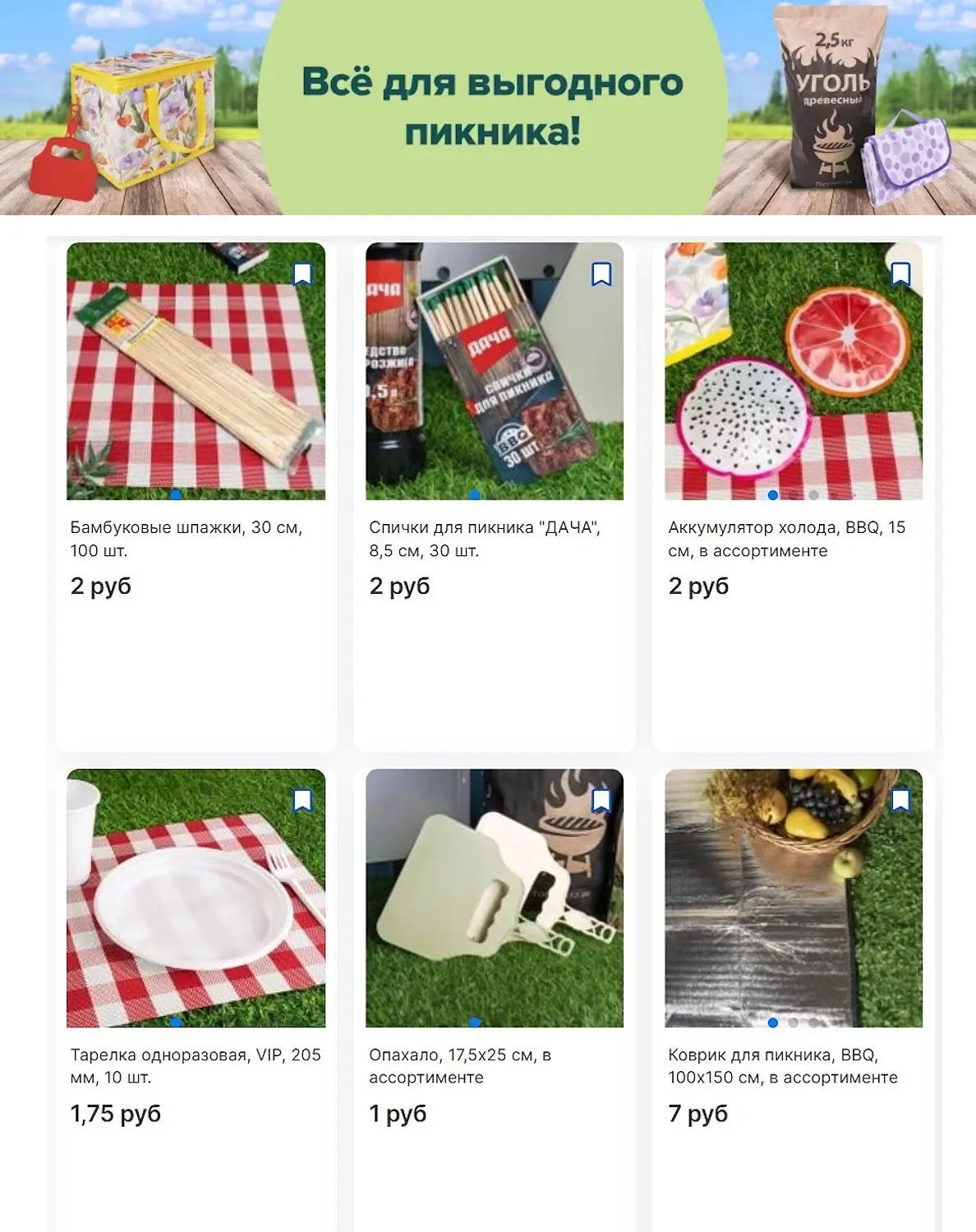This screenshot has height=1232, width=976.
Task: Open the Бамбуковые шпажки product card
Action: point(196,538)
